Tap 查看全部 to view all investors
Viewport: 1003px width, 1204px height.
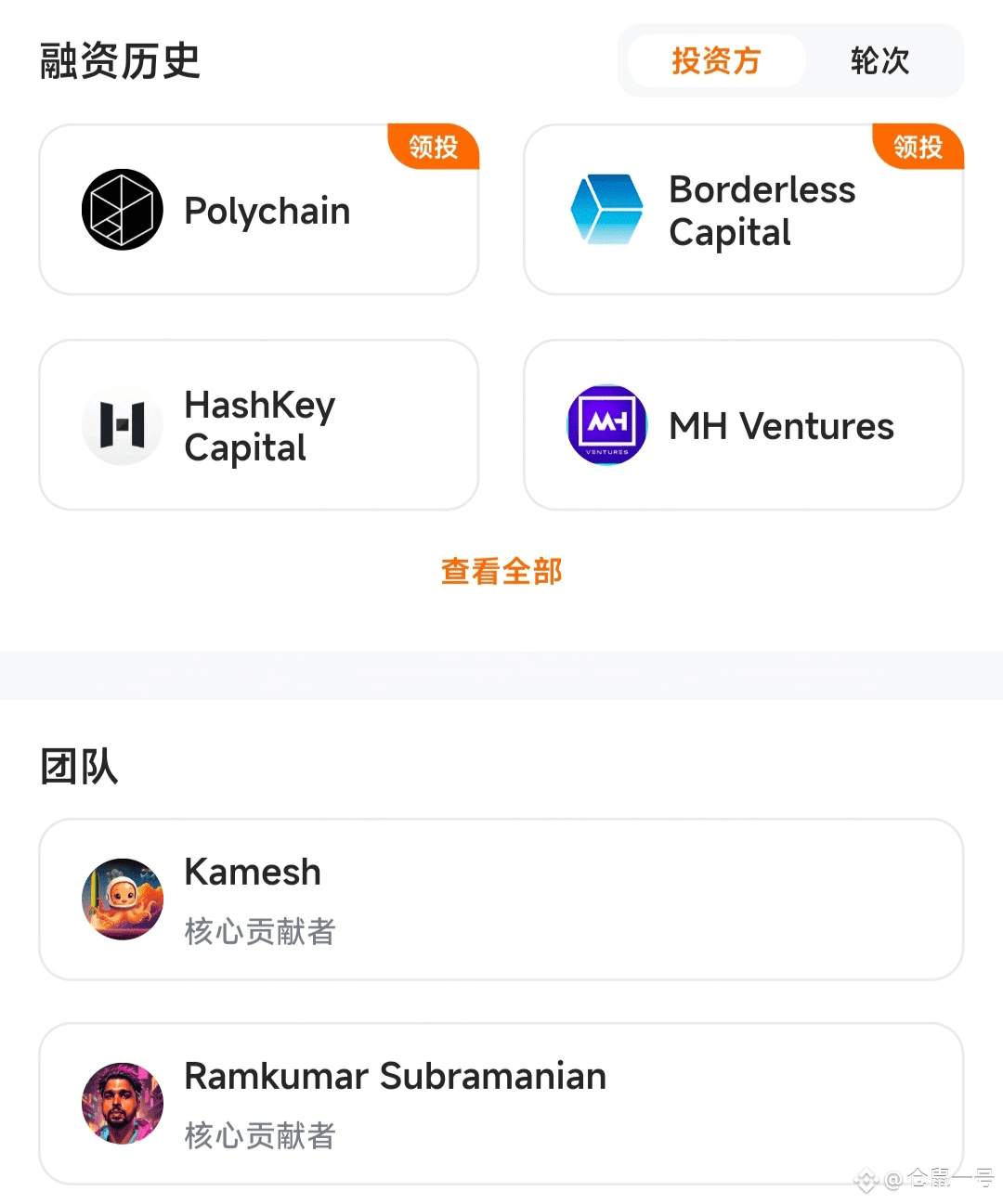point(501,571)
